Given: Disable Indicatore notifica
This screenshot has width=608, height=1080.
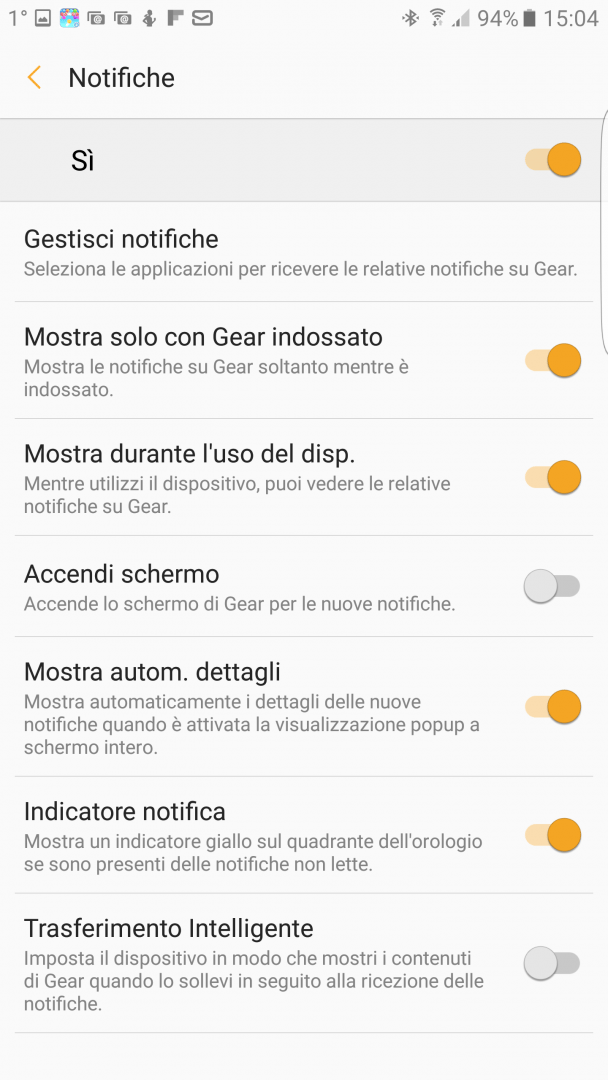Looking at the screenshot, I should click(553, 834).
